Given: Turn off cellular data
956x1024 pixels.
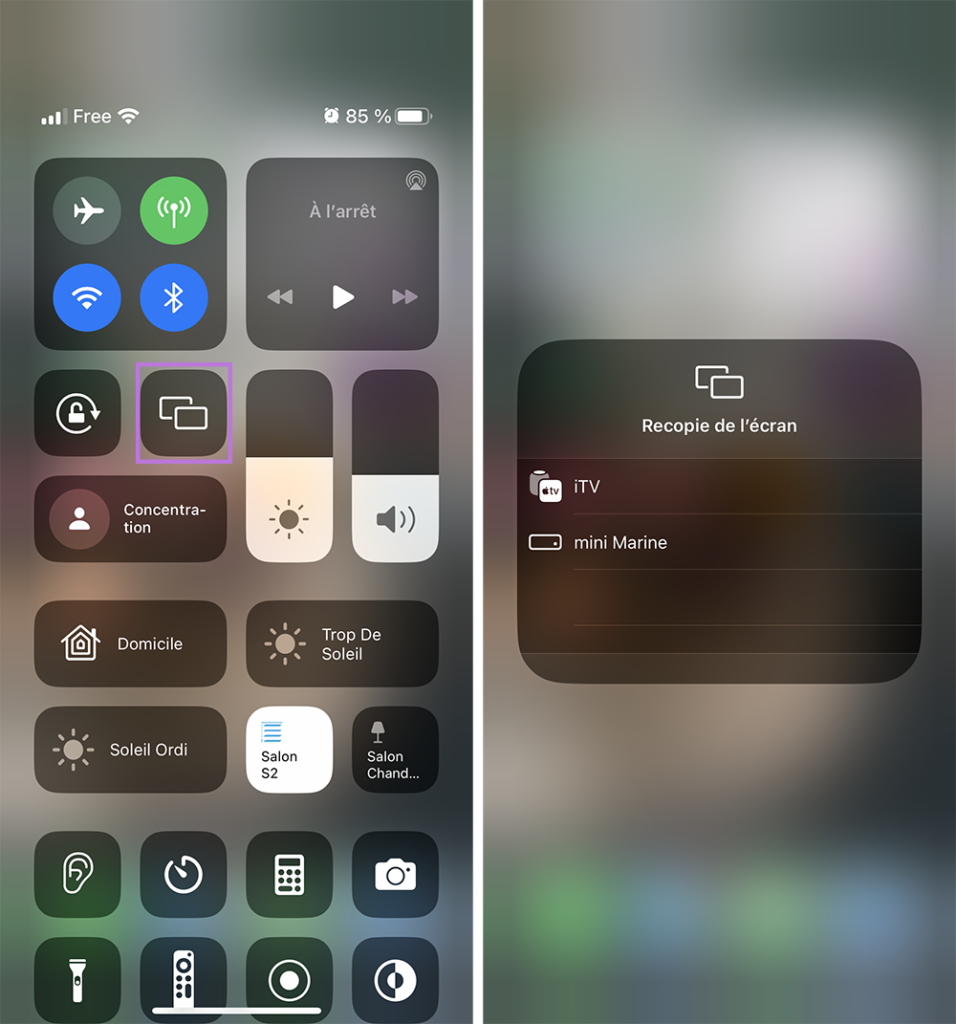Looking at the screenshot, I should 174,211.
